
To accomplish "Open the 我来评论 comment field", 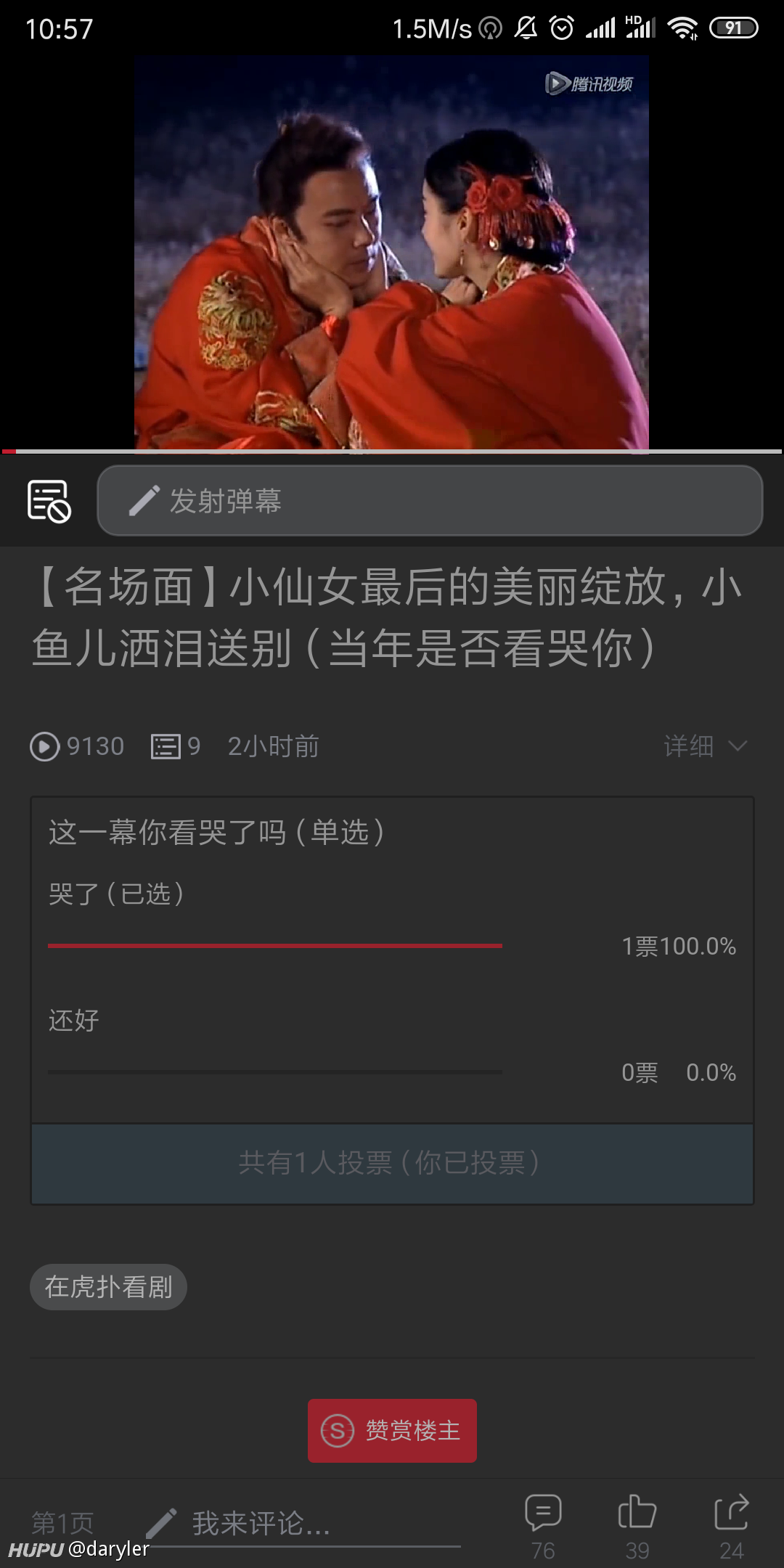I will (303, 1523).
